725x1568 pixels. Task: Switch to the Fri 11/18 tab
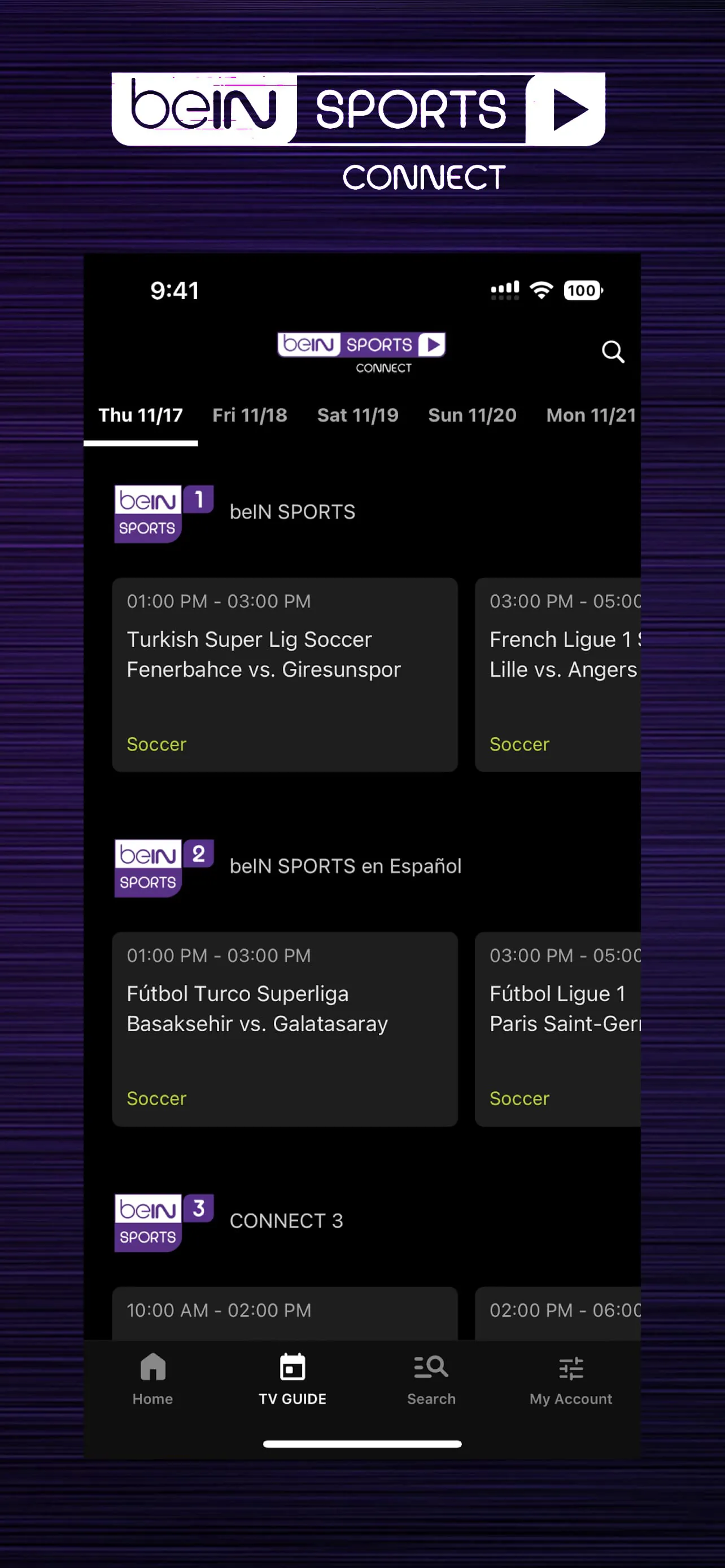tap(250, 414)
